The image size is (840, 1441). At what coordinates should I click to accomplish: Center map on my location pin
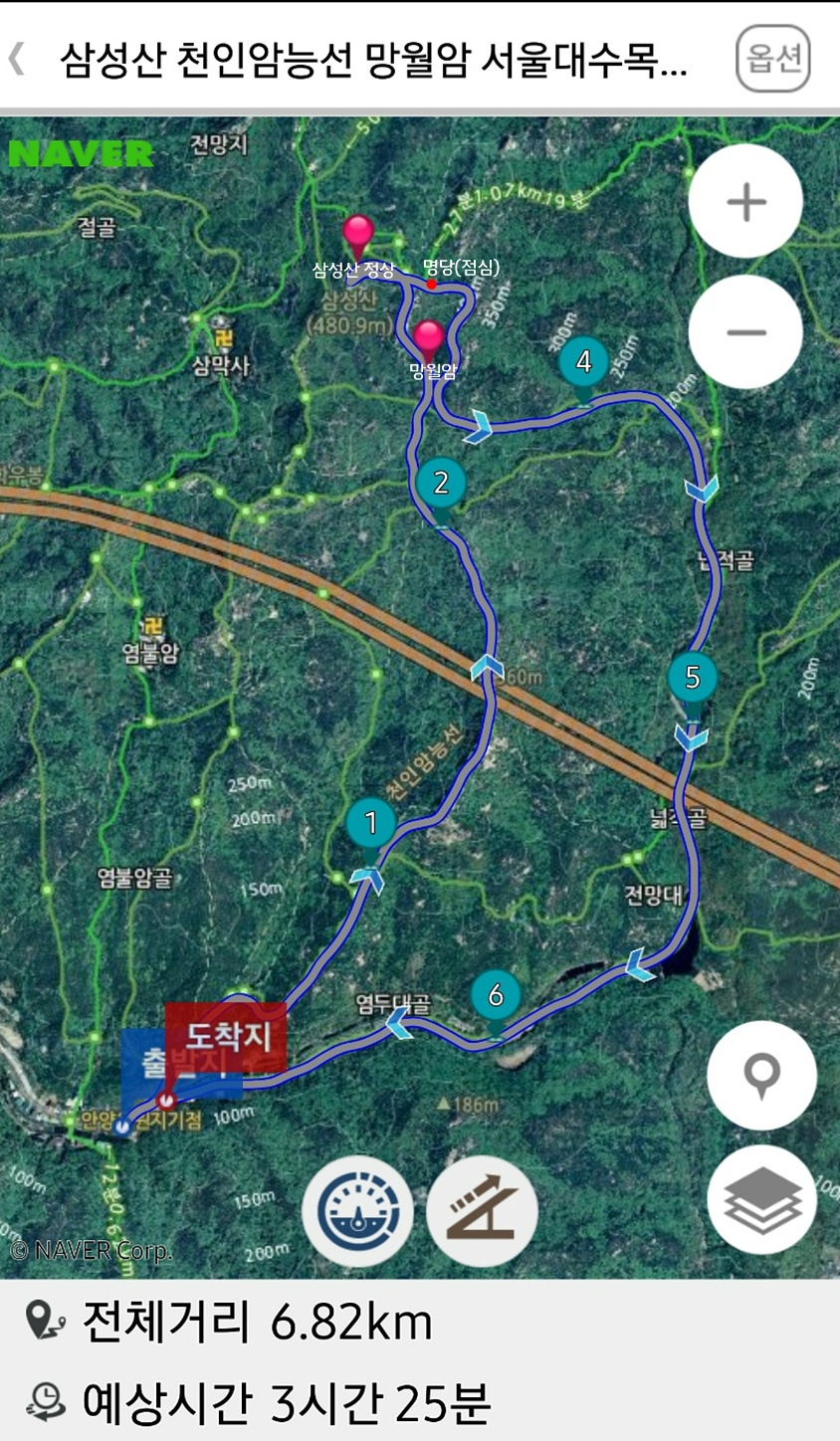pos(762,1076)
